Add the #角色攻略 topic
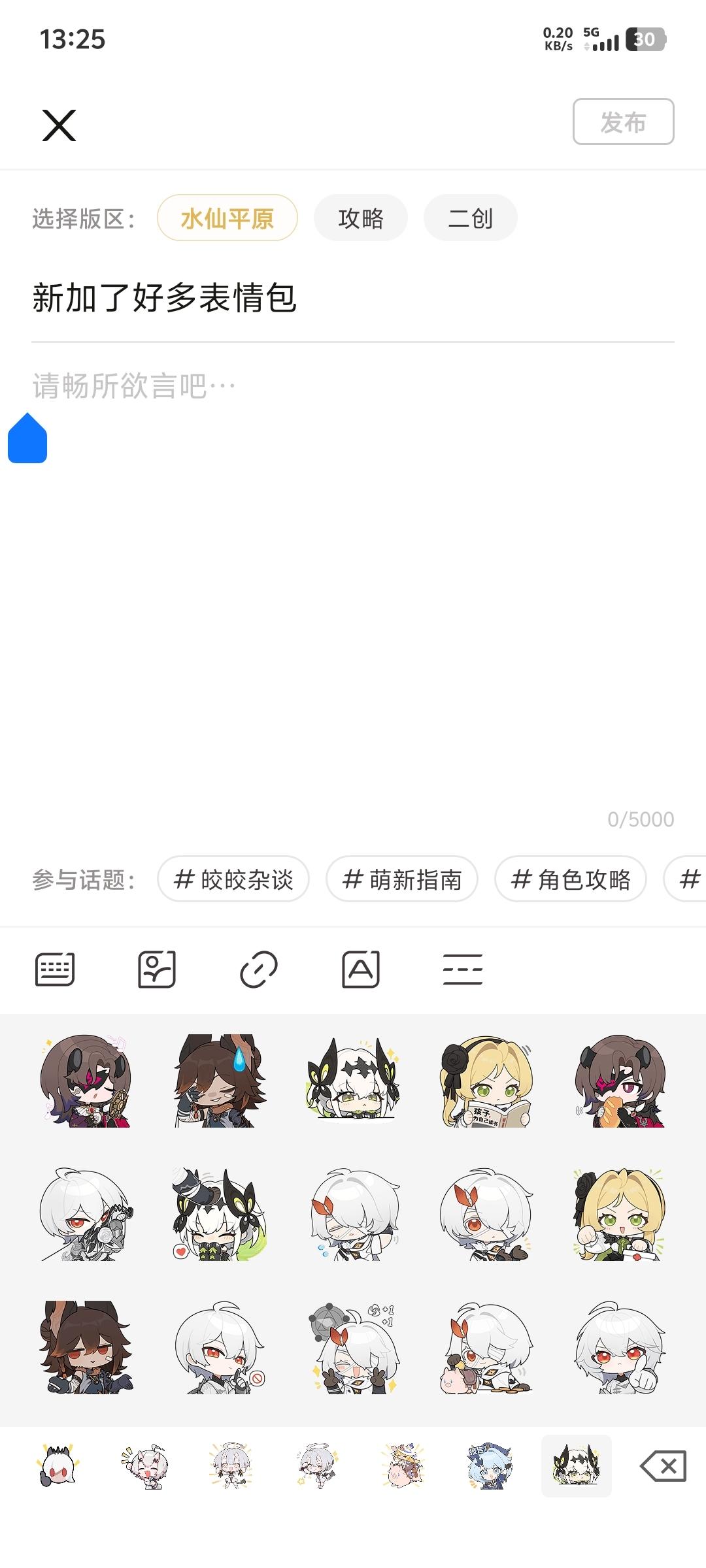Image resolution: width=706 pixels, height=1568 pixels. [571, 879]
